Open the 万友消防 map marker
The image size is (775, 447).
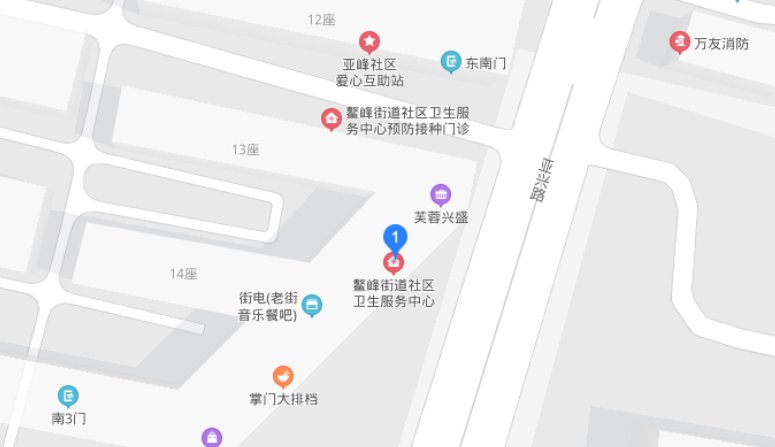(x=679, y=42)
